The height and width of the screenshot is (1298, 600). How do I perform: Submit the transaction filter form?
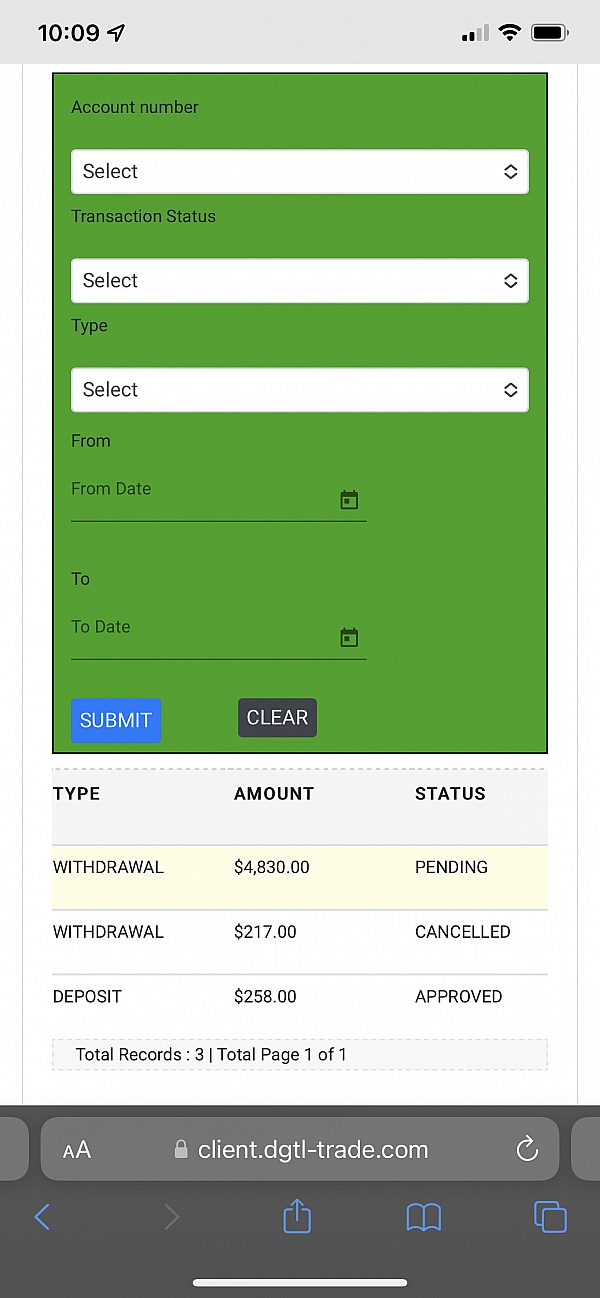point(116,720)
